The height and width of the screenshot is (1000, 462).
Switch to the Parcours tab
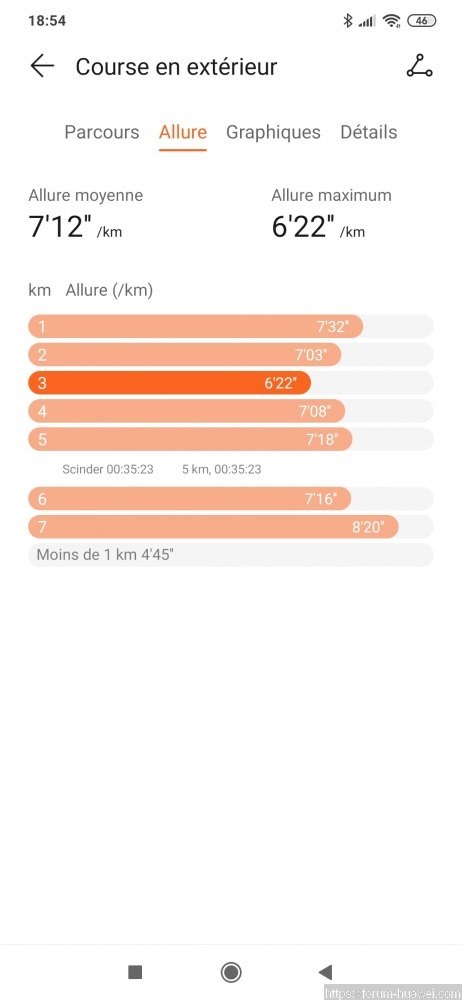click(102, 132)
